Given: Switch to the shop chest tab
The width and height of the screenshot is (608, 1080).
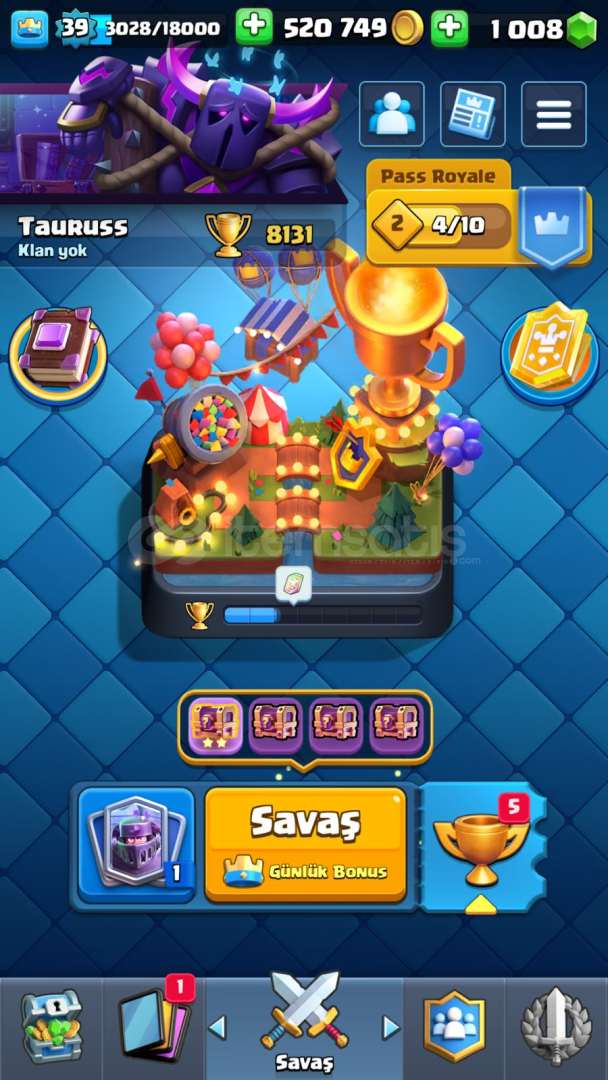Looking at the screenshot, I should point(50,1026).
